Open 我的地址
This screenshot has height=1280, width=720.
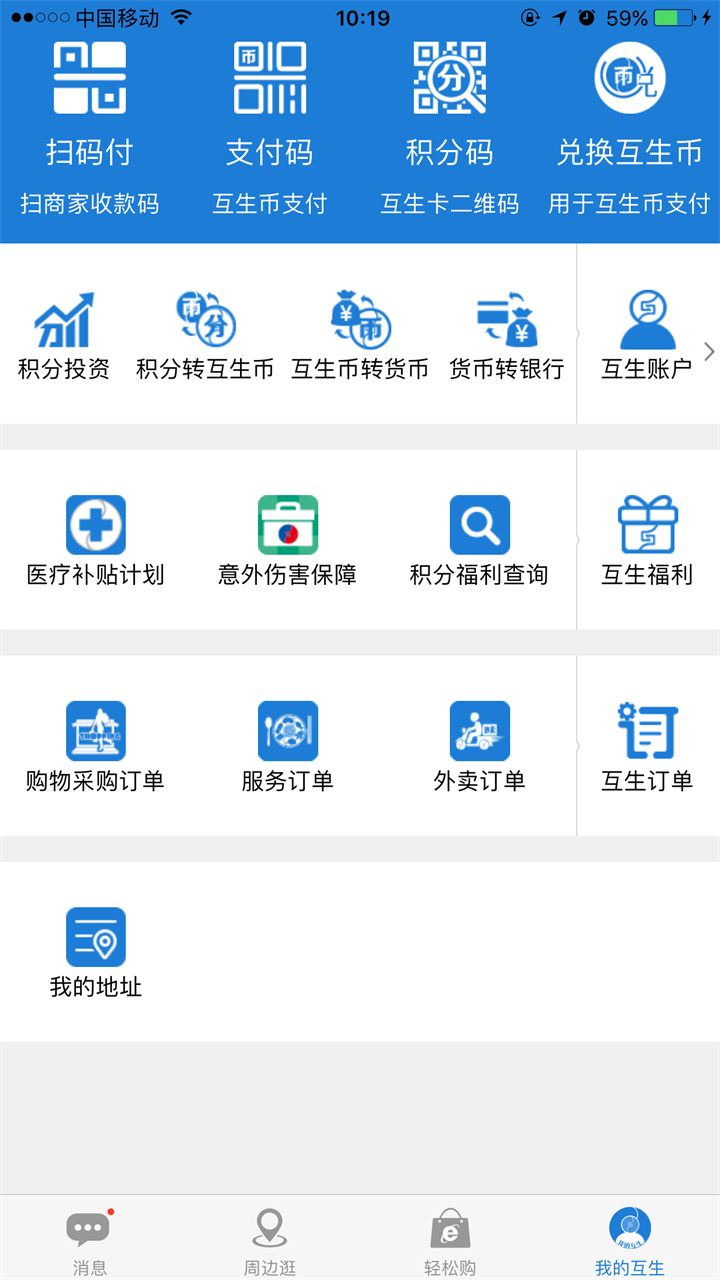coord(95,952)
